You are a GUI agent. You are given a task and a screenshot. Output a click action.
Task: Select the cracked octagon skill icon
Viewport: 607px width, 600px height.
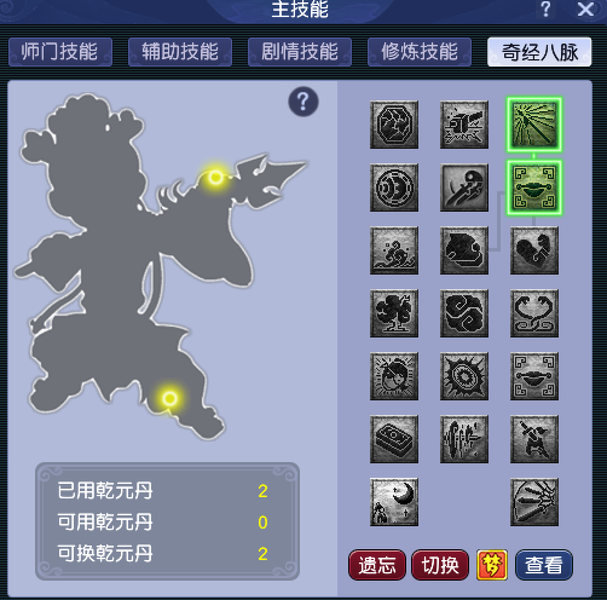point(394,125)
